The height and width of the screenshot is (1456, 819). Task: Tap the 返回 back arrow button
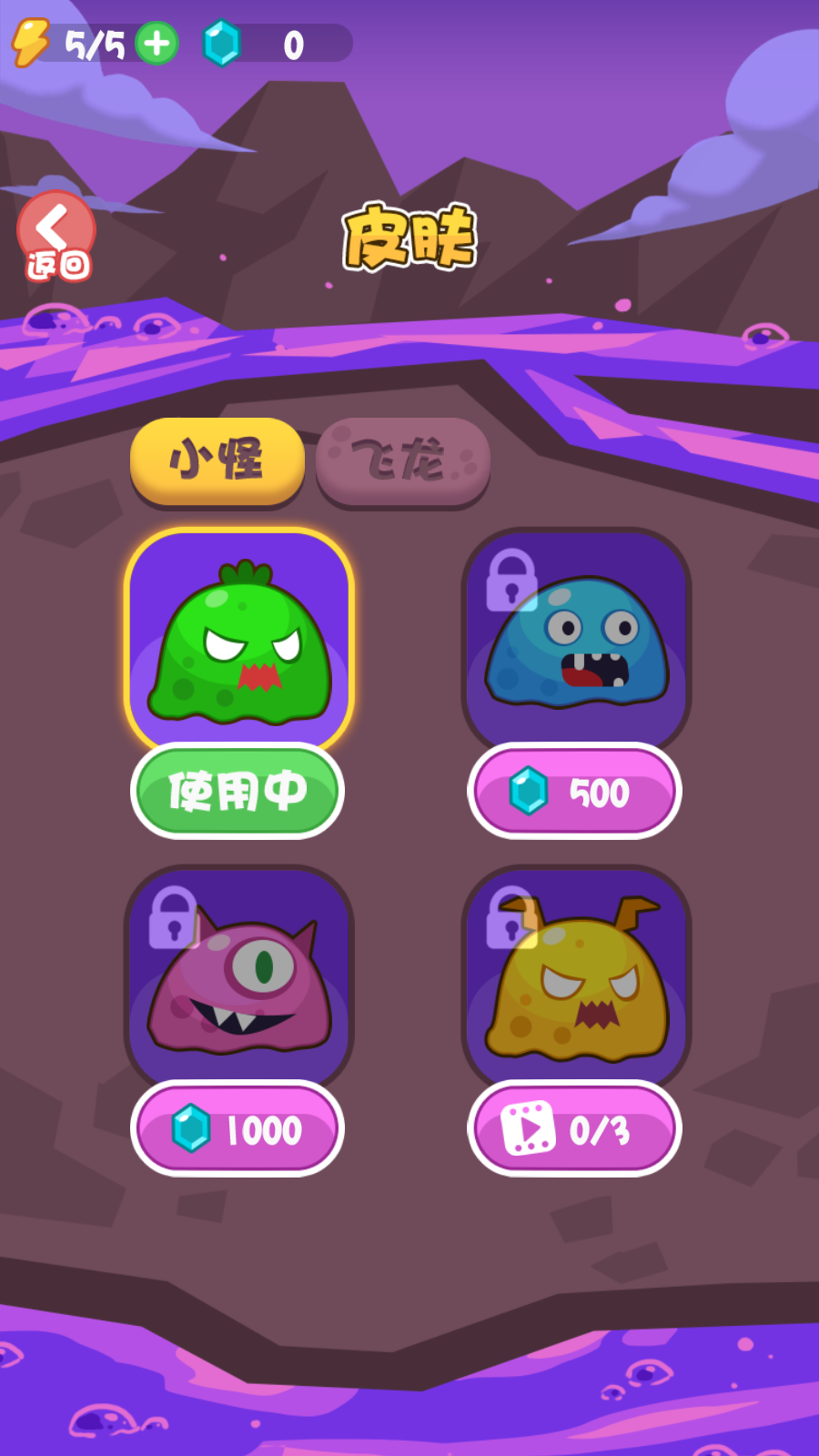coord(55,230)
